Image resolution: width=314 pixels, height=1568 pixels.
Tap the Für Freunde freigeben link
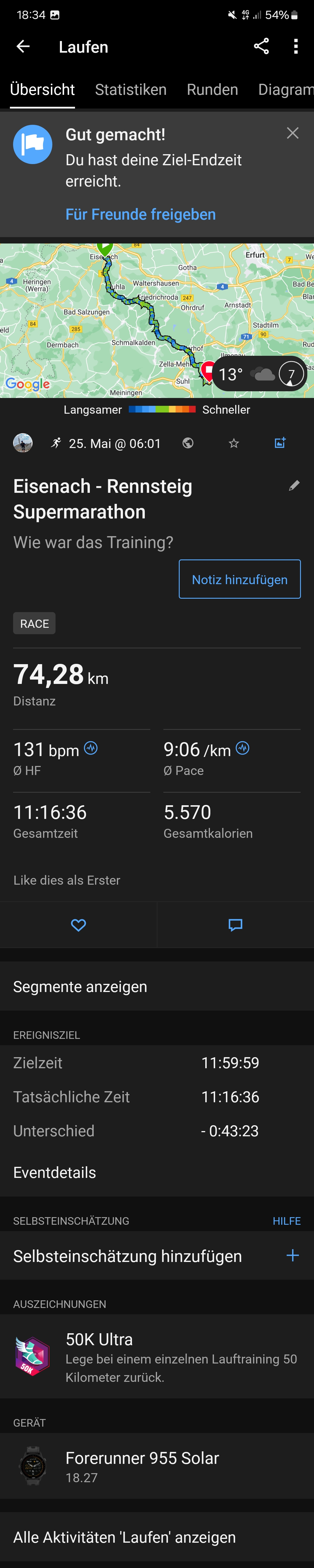click(x=140, y=214)
